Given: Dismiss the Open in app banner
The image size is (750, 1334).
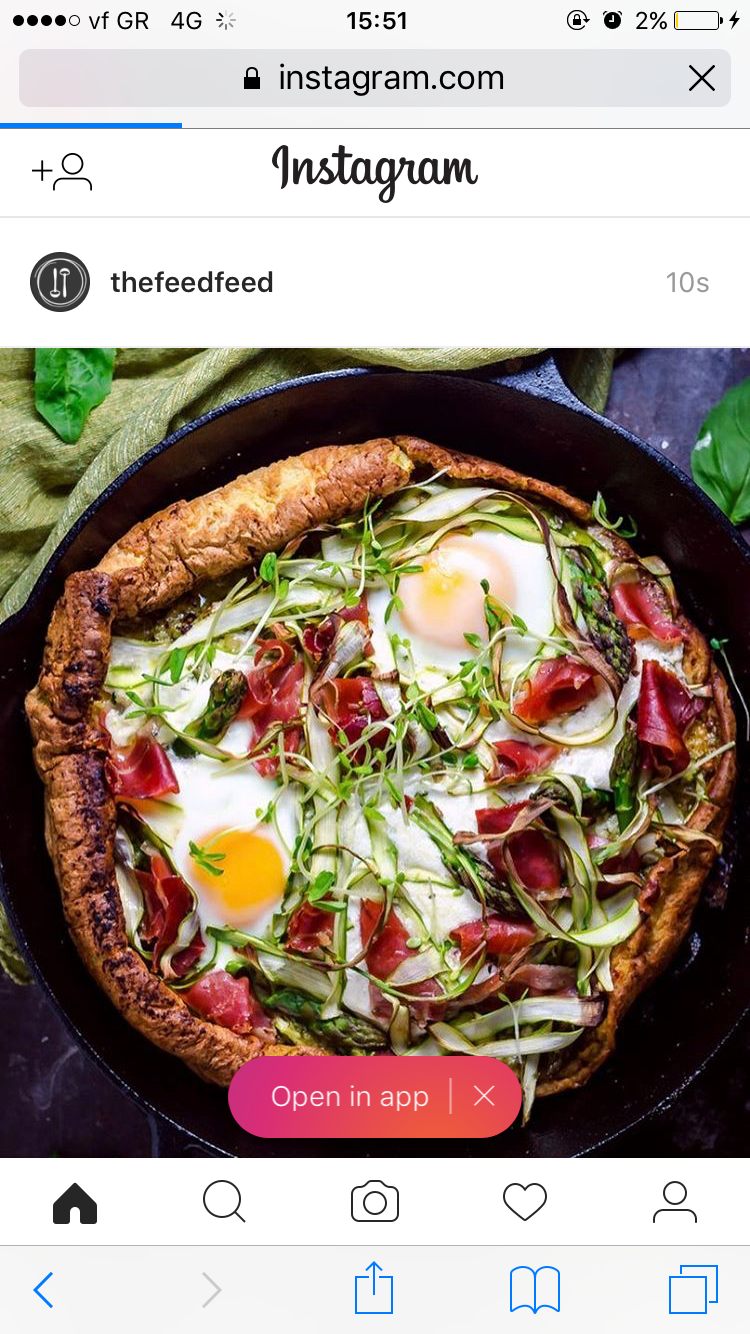Looking at the screenshot, I should tap(485, 1097).
